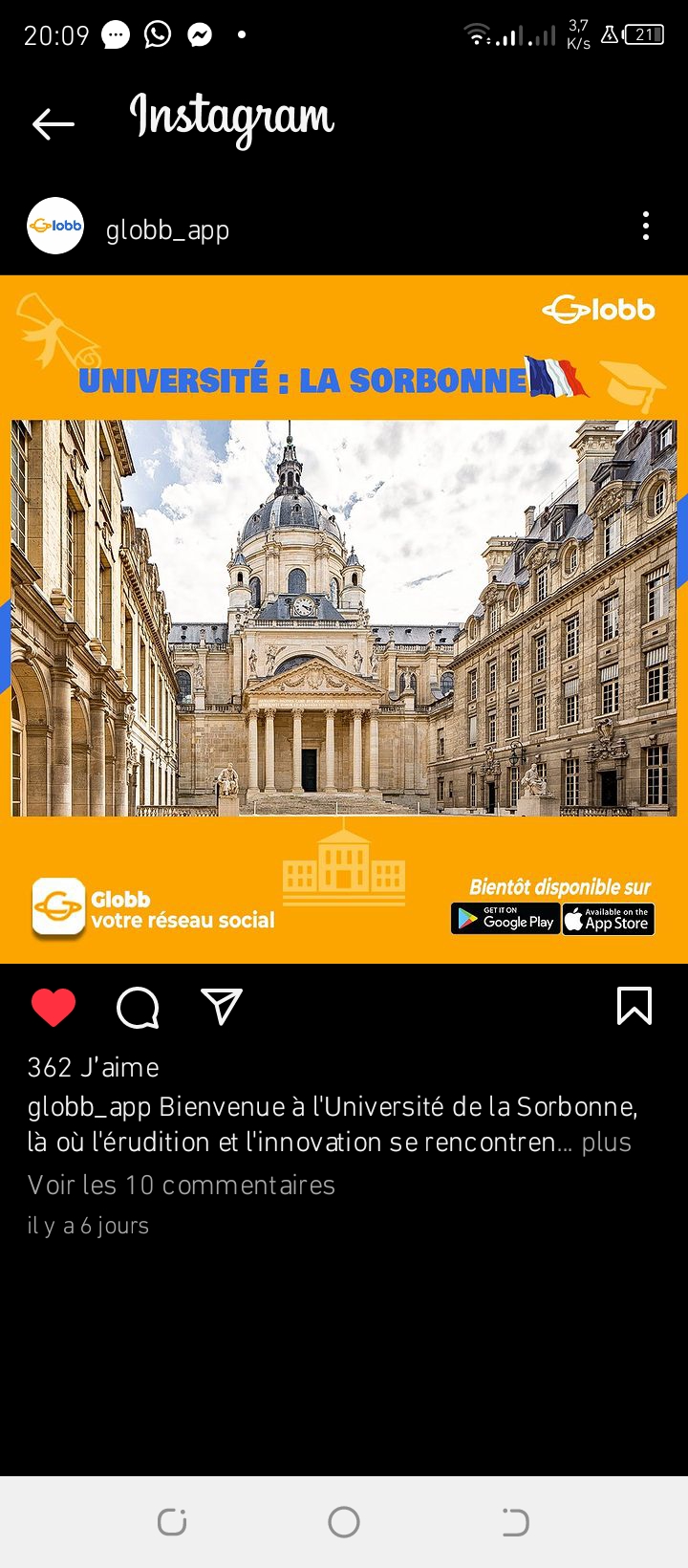Expand the caption with "plus"
Screen dimensions: 688x1568
607,1143
